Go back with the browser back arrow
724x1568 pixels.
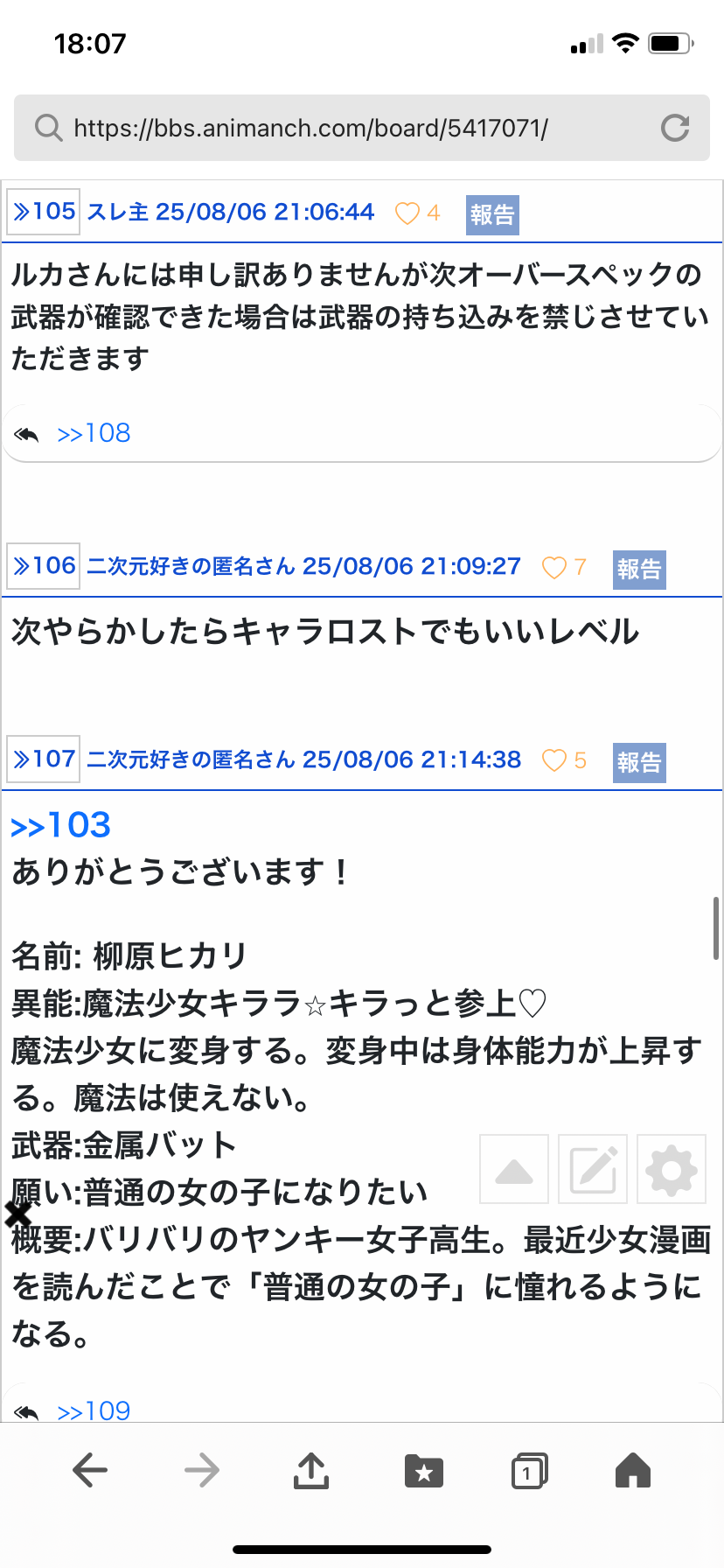click(90, 1470)
